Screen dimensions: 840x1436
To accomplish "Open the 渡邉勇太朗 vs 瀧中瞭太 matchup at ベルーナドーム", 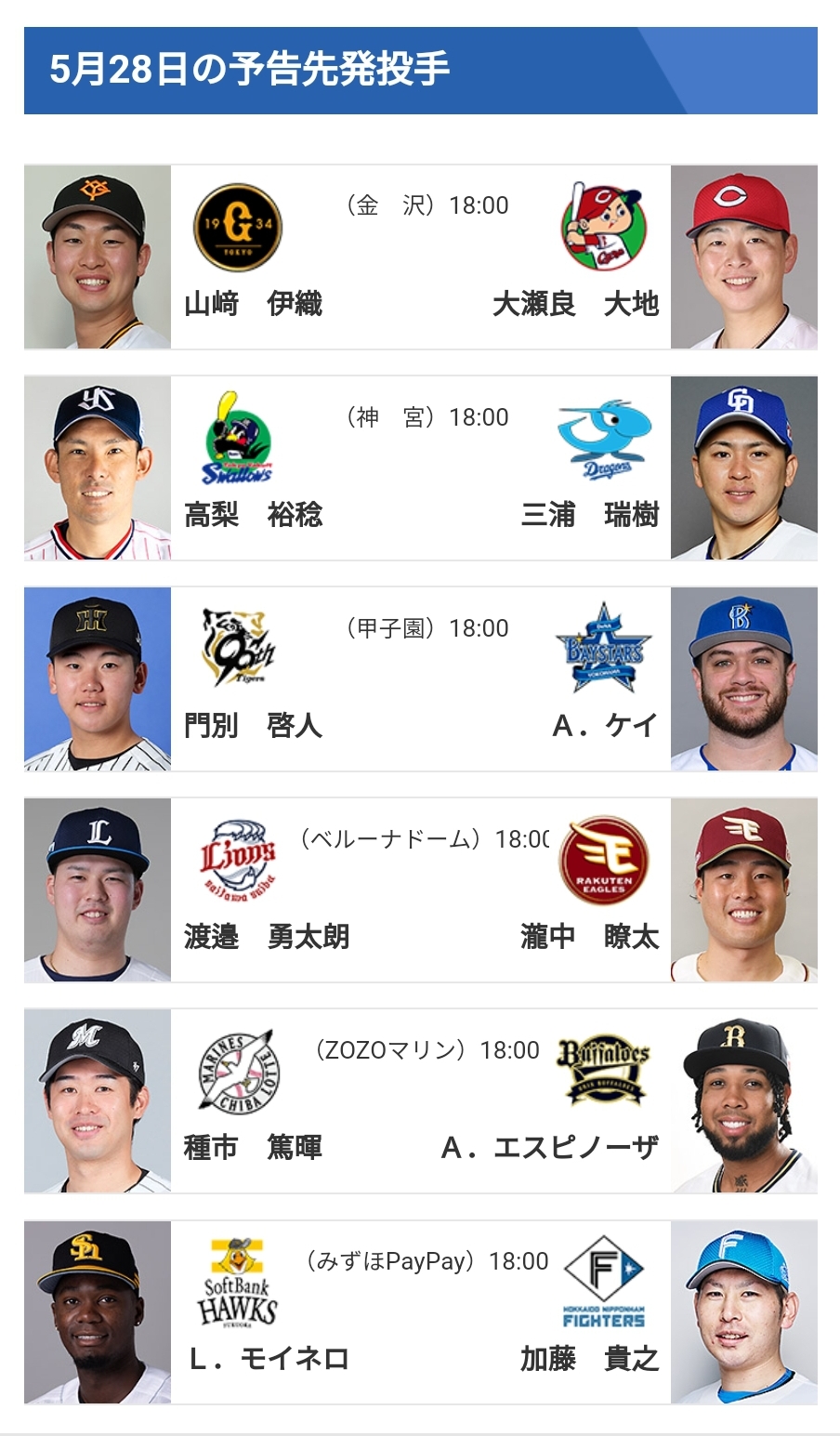I will tap(420, 890).
